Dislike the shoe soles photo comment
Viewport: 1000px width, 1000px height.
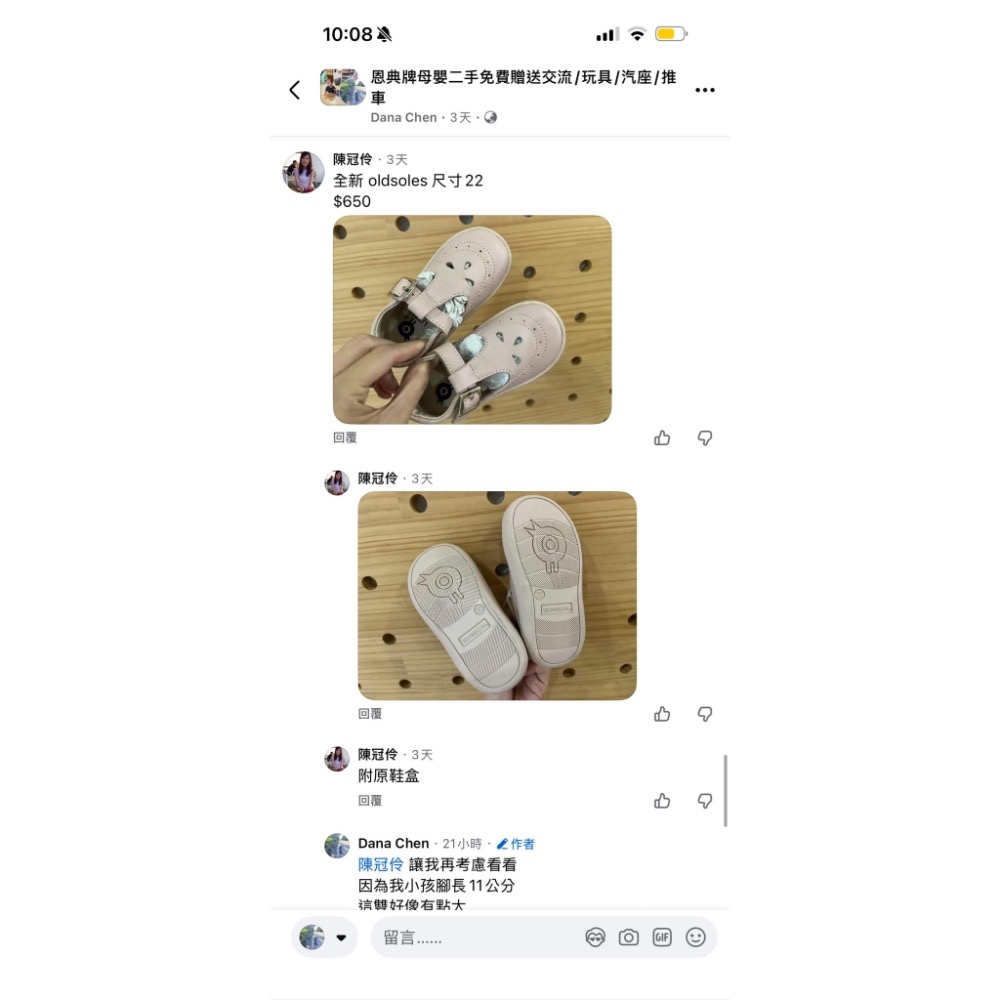click(705, 714)
